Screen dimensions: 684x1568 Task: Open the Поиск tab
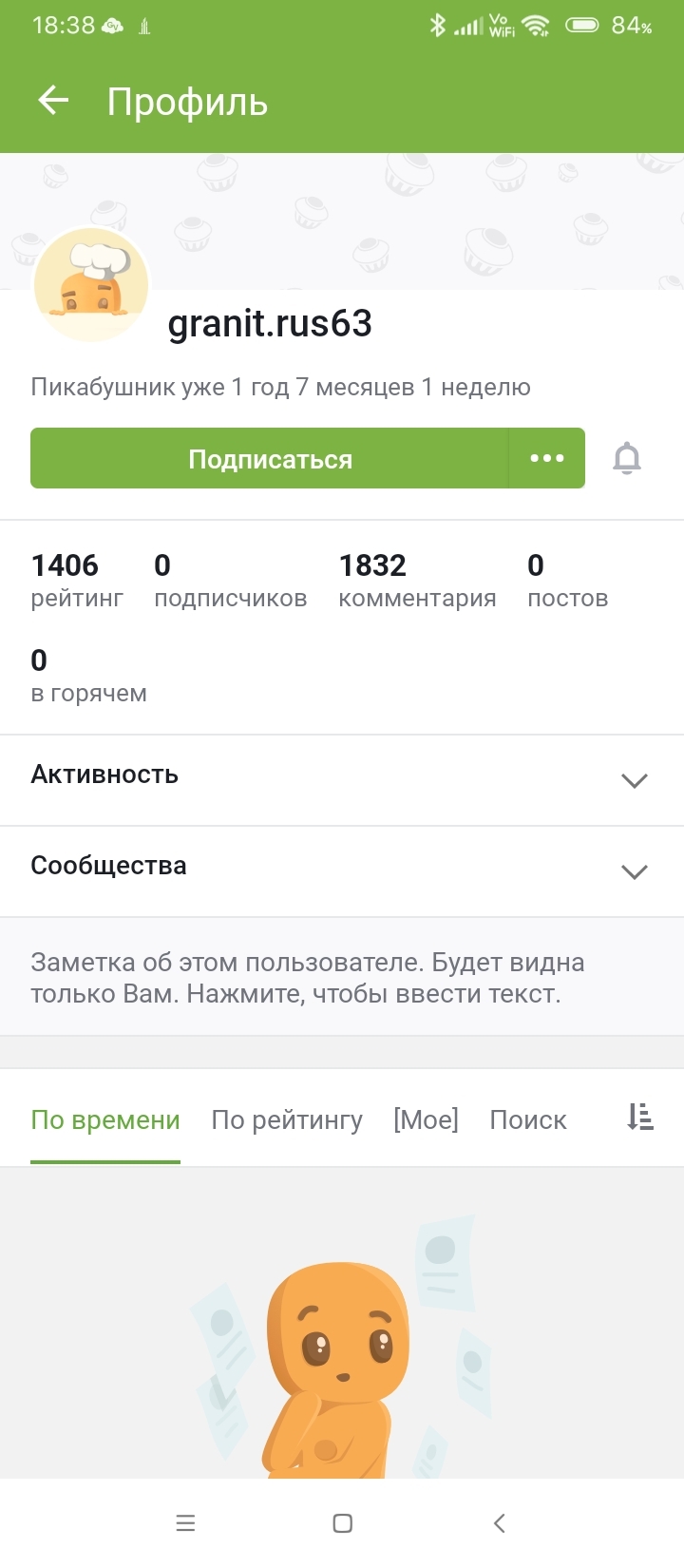click(x=528, y=1119)
